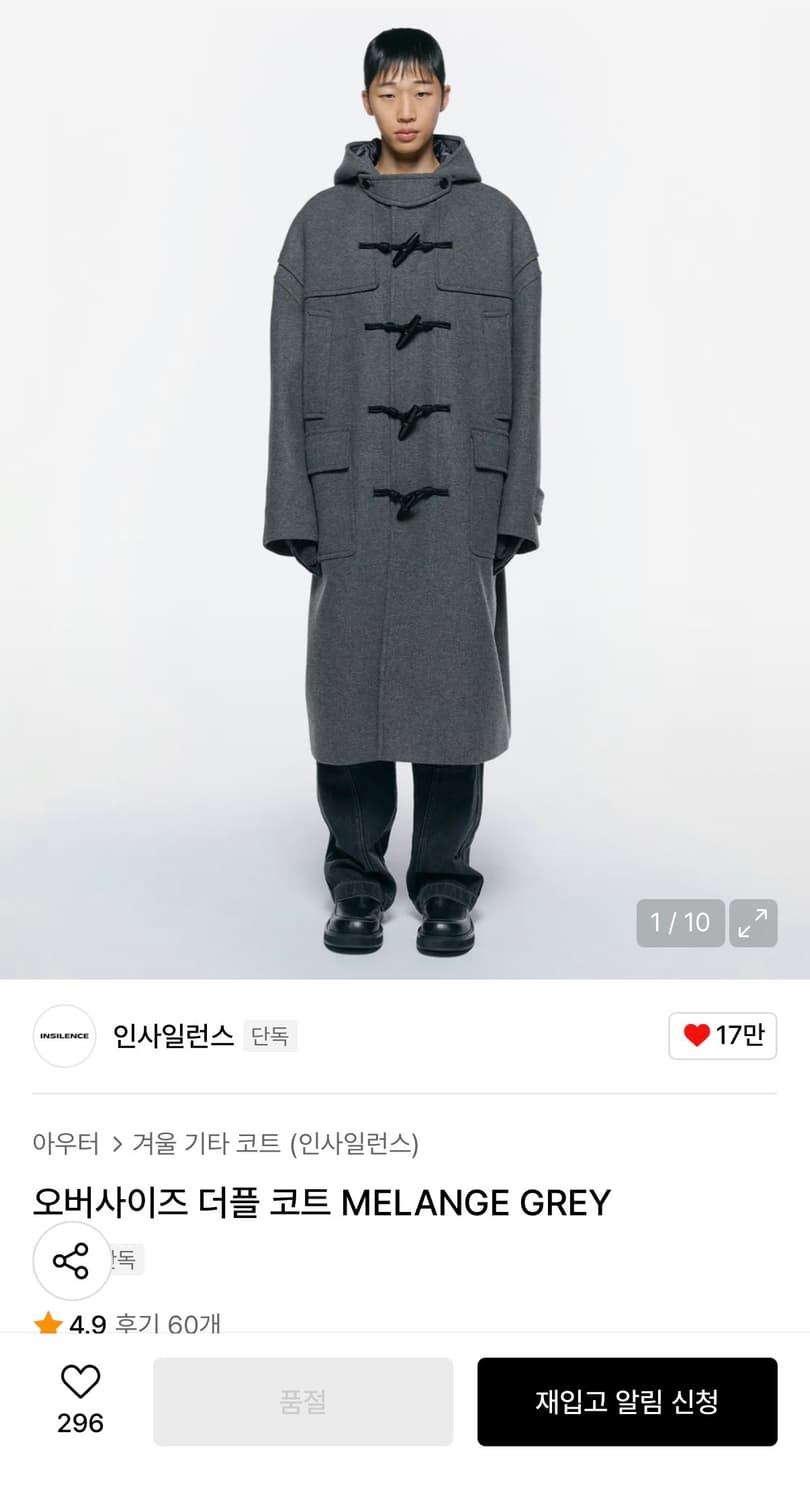The image size is (810, 1500).
Task: Click the 재입고 알림 신청 button
Action: click(x=627, y=1402)
